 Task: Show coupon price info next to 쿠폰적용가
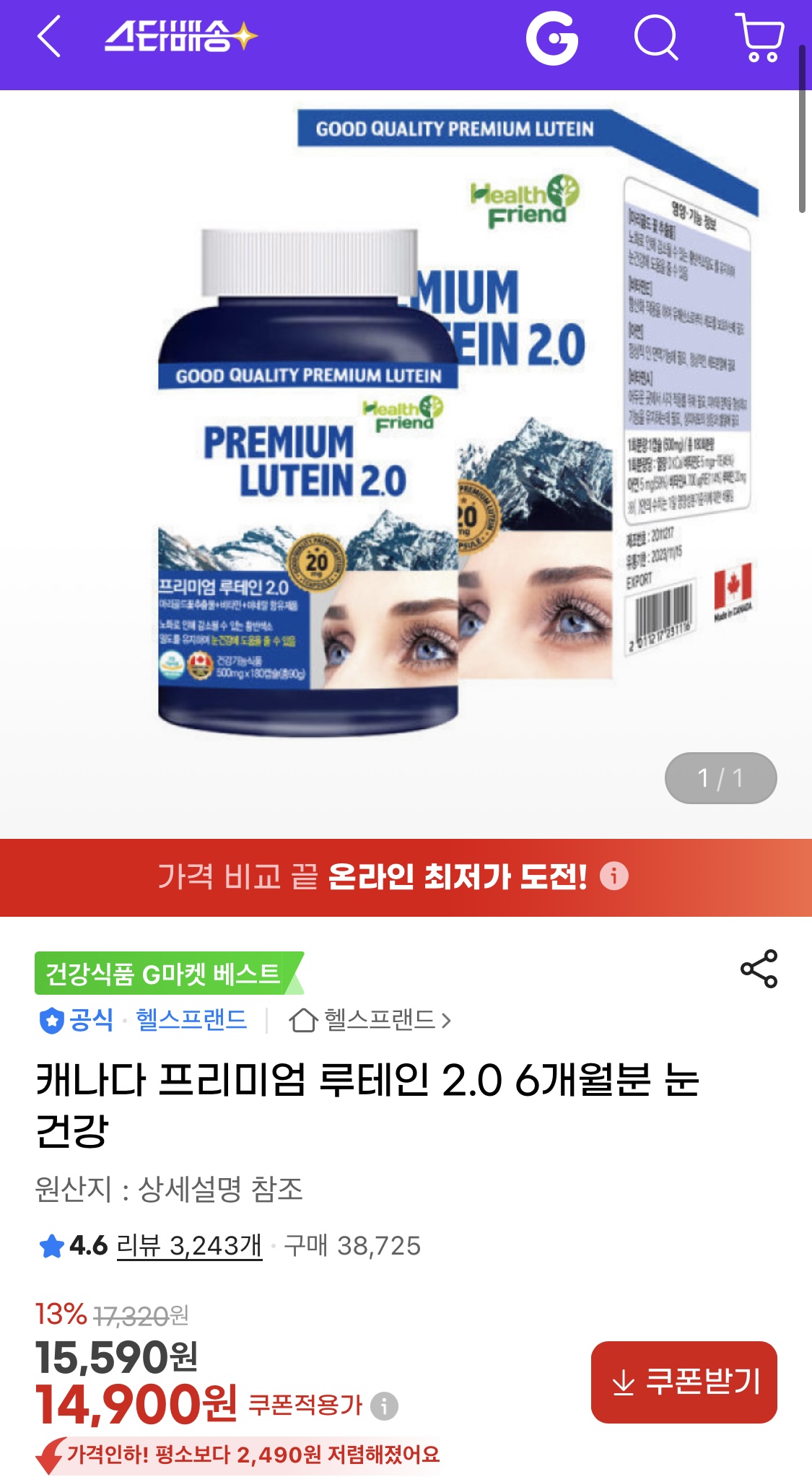pos(384,1405)
